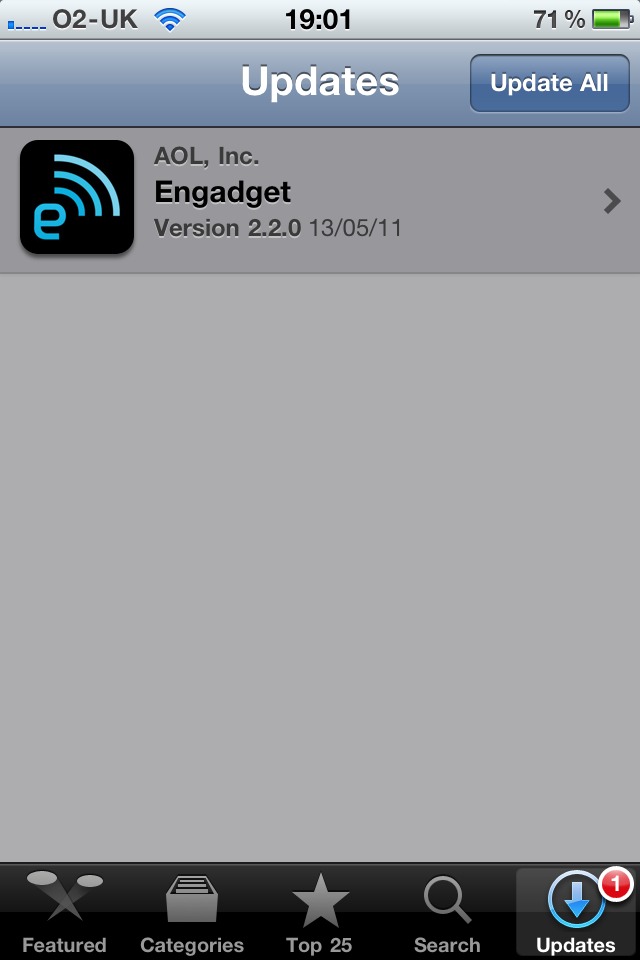Tap the Update All button
The width and height of the screenshot is (640, 960).
[549, 83]
